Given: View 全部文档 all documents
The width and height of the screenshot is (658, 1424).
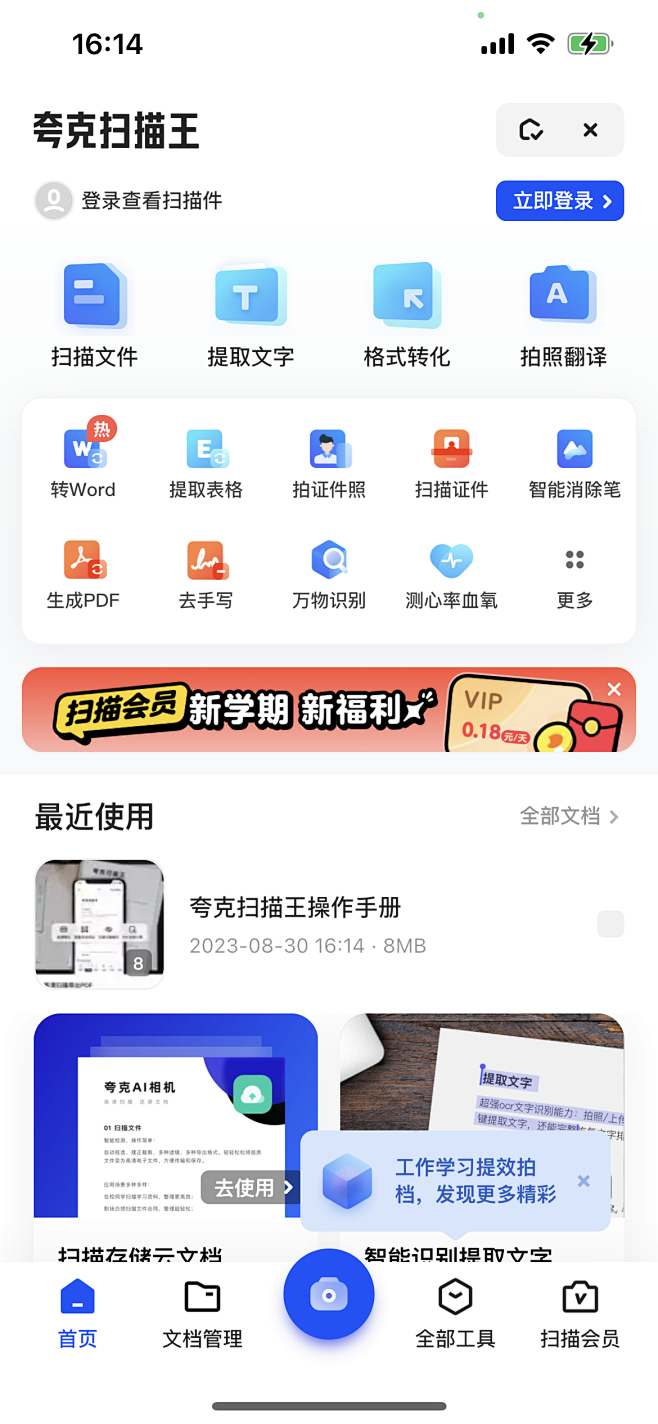Looking at the screenshot, I should (x=569, y=816).
